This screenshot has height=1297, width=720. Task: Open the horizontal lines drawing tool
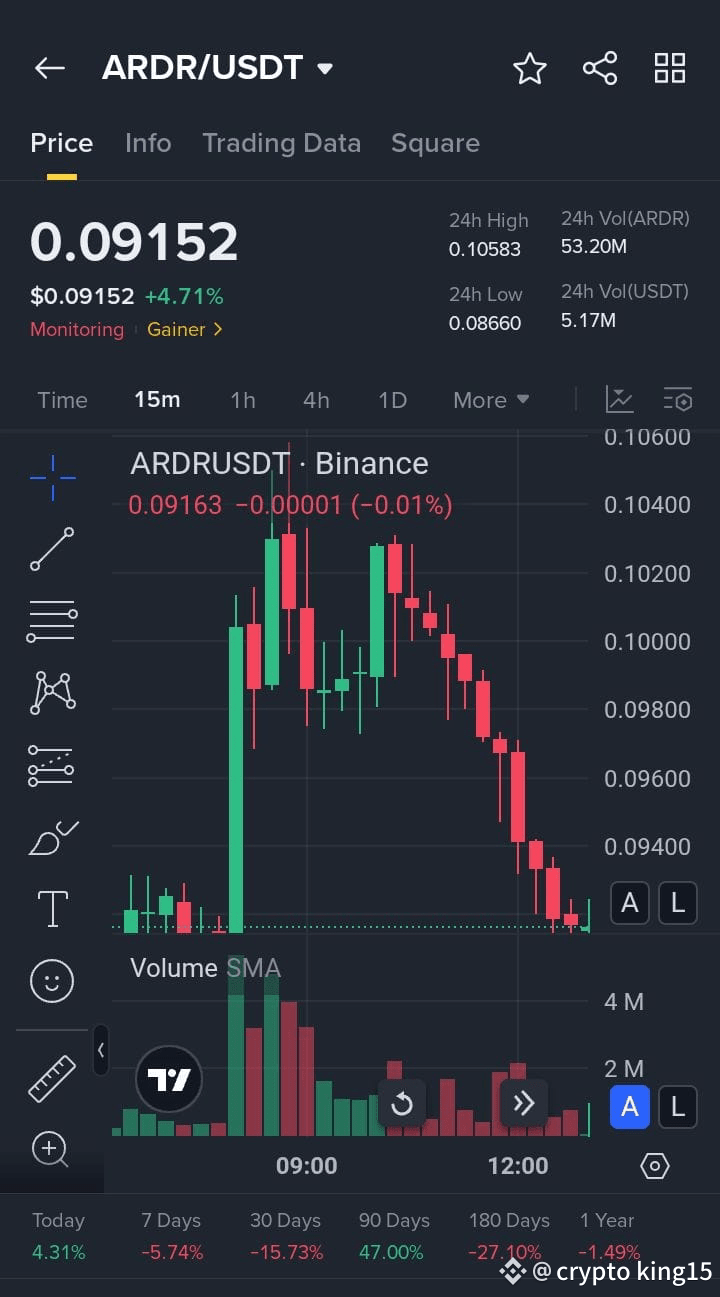point(52,620)
